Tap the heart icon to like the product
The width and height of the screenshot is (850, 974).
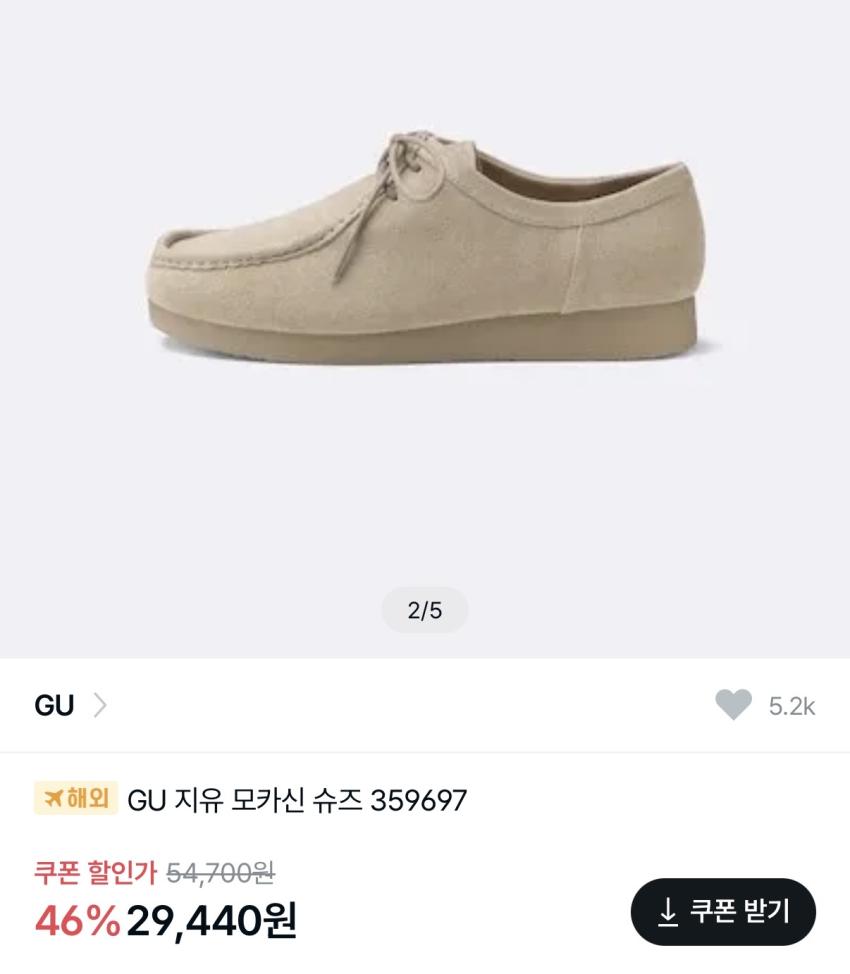pyautogui.click(x=735, y=704)
